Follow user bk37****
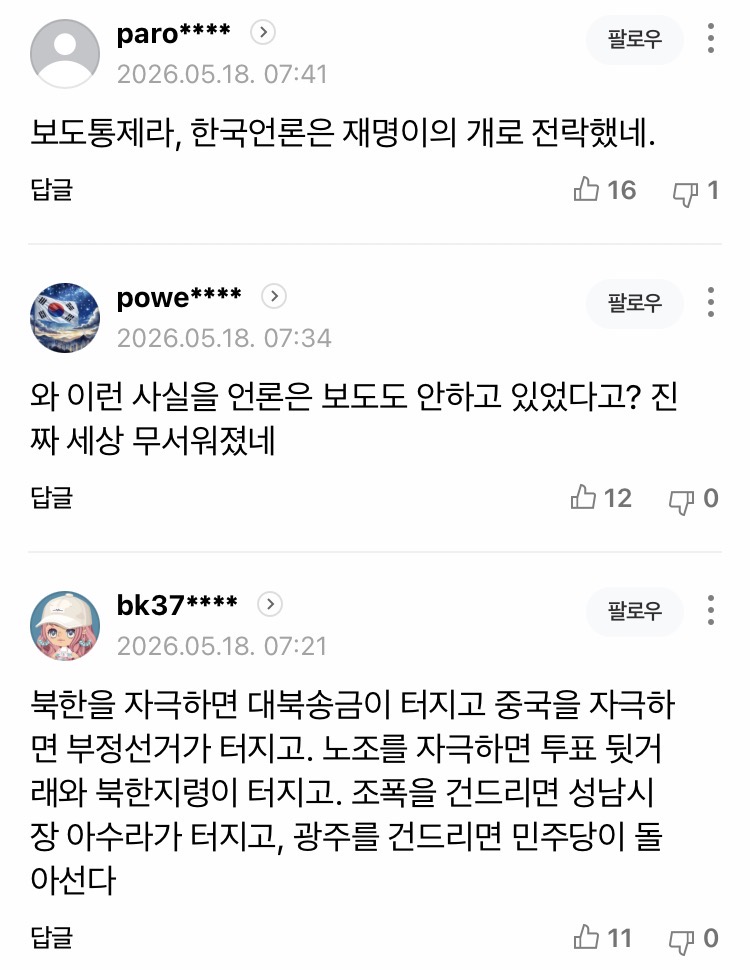 [x=634, y=611]
